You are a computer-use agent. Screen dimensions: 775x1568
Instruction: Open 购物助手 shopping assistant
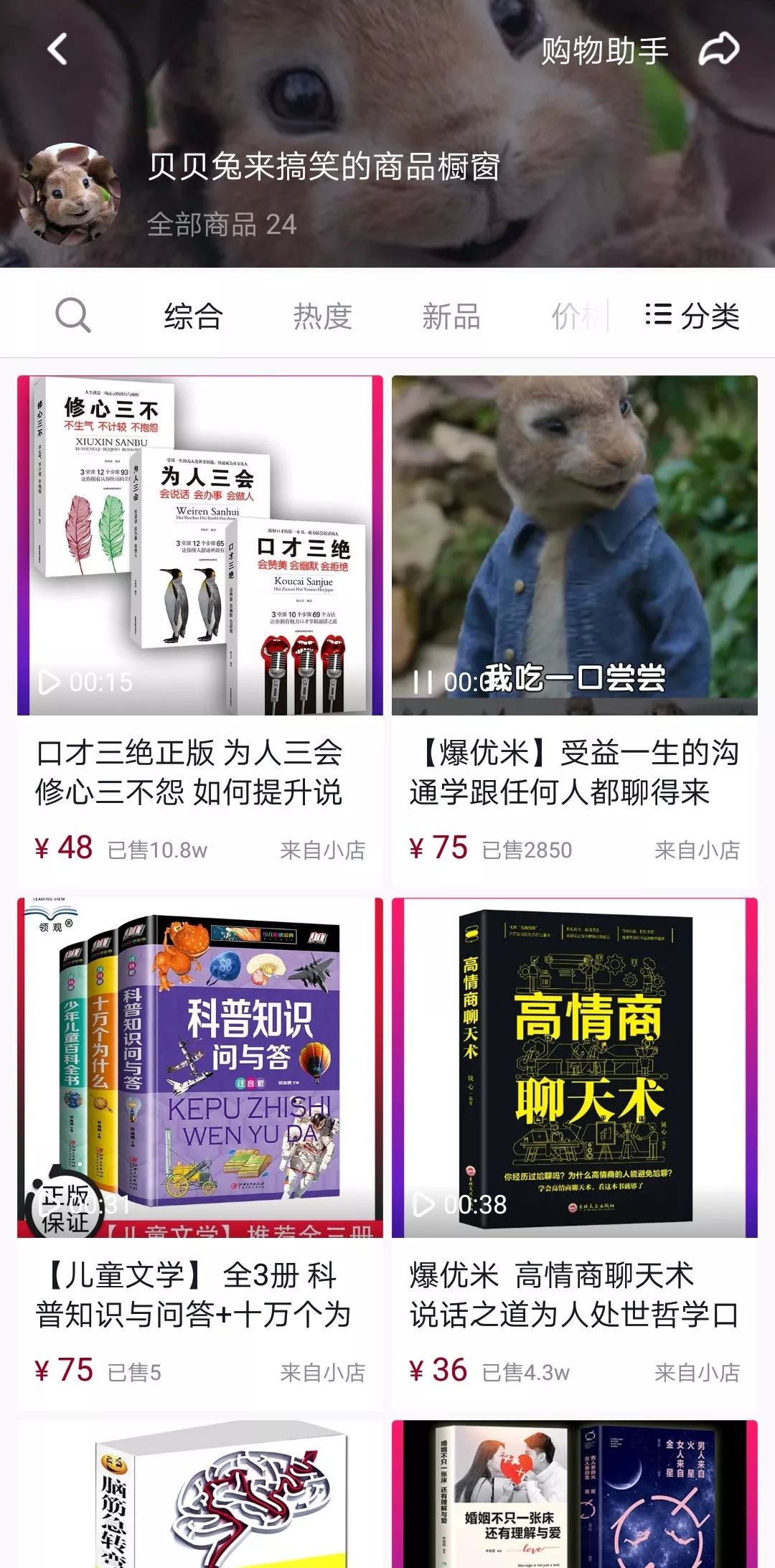(604, 51)
